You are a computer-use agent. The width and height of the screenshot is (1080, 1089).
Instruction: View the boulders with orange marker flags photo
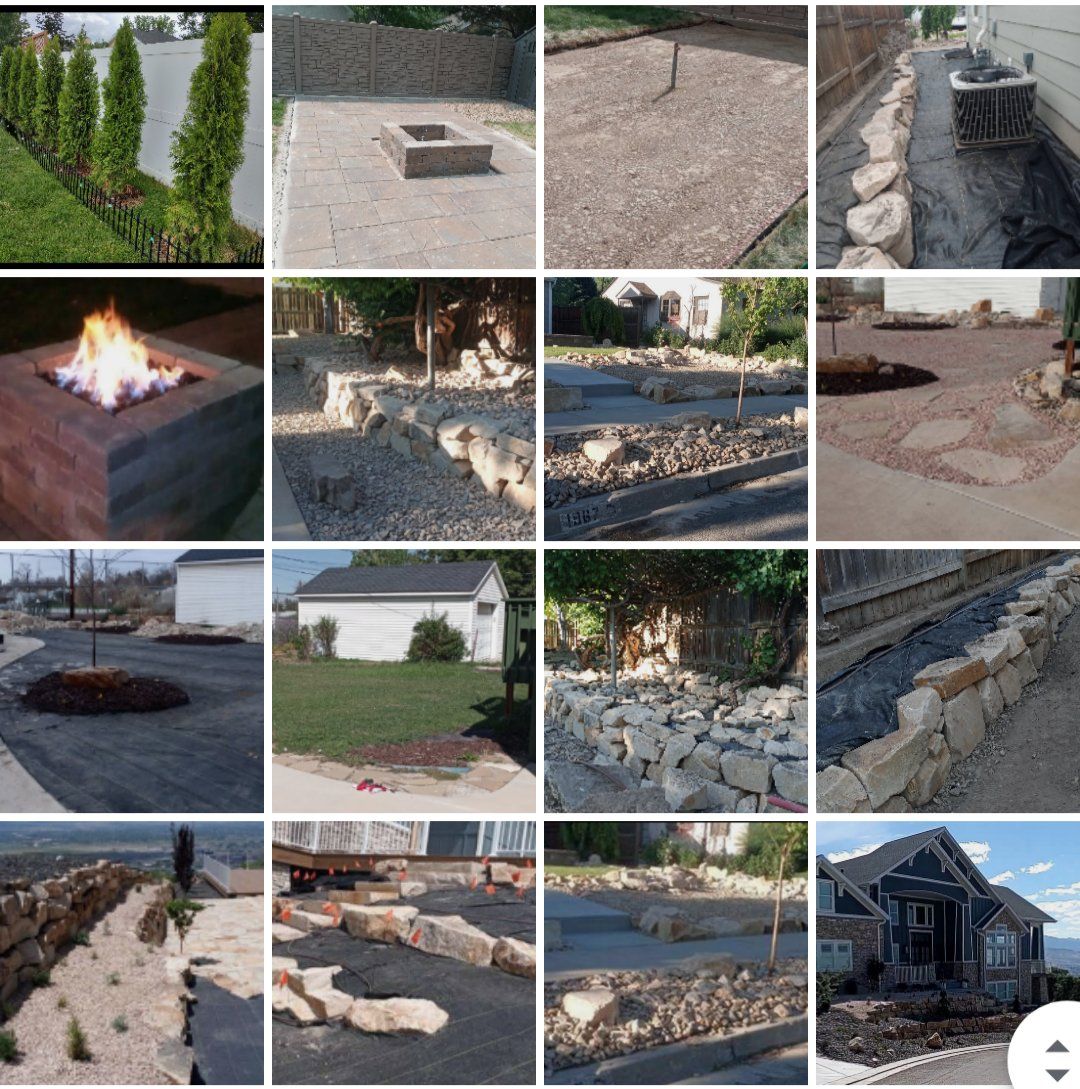[x=403, y=952]
